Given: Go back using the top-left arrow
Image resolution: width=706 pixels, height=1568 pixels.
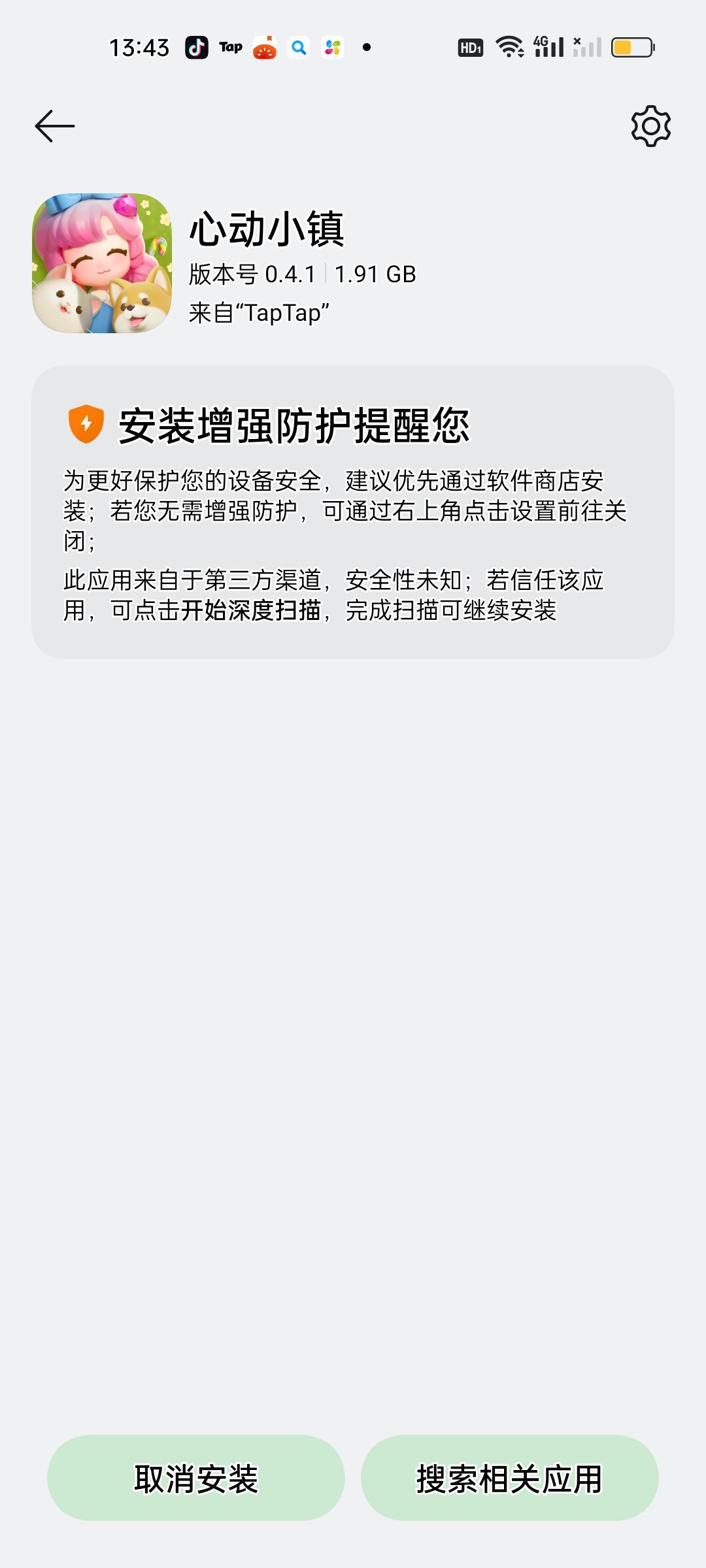Looking at the screenshot, I should point(55,126).
